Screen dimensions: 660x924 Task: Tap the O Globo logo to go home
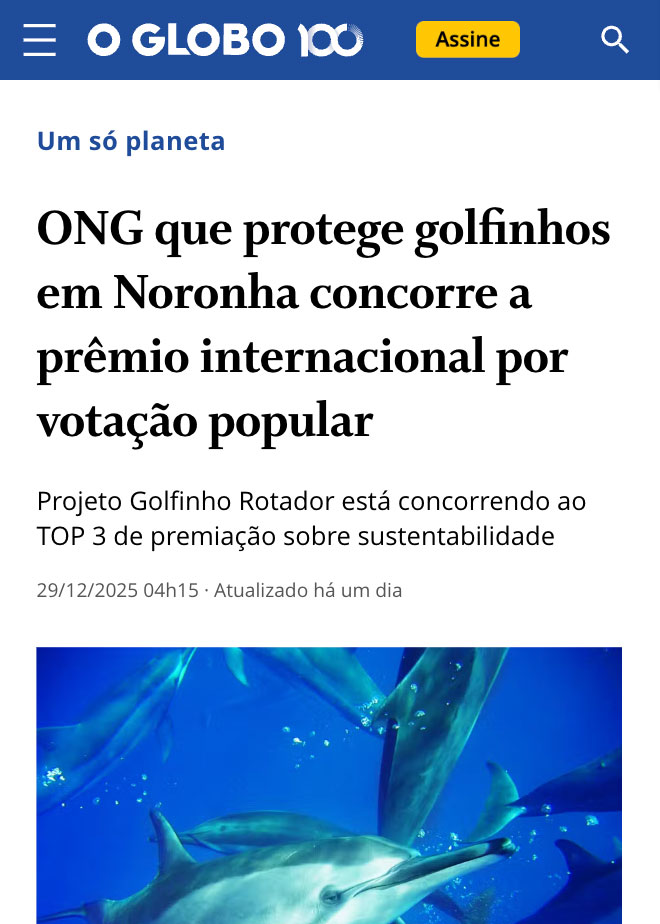pos(225,40)
